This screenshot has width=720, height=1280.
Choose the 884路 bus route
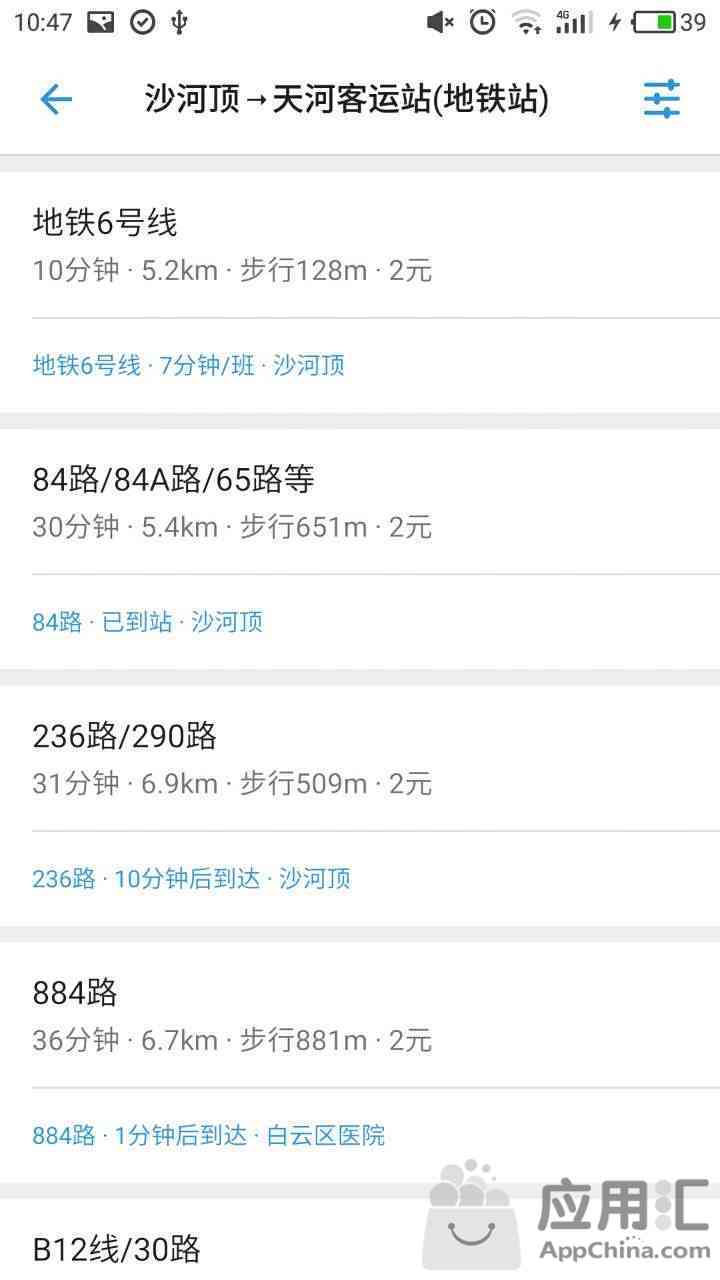pos(360,1063)
